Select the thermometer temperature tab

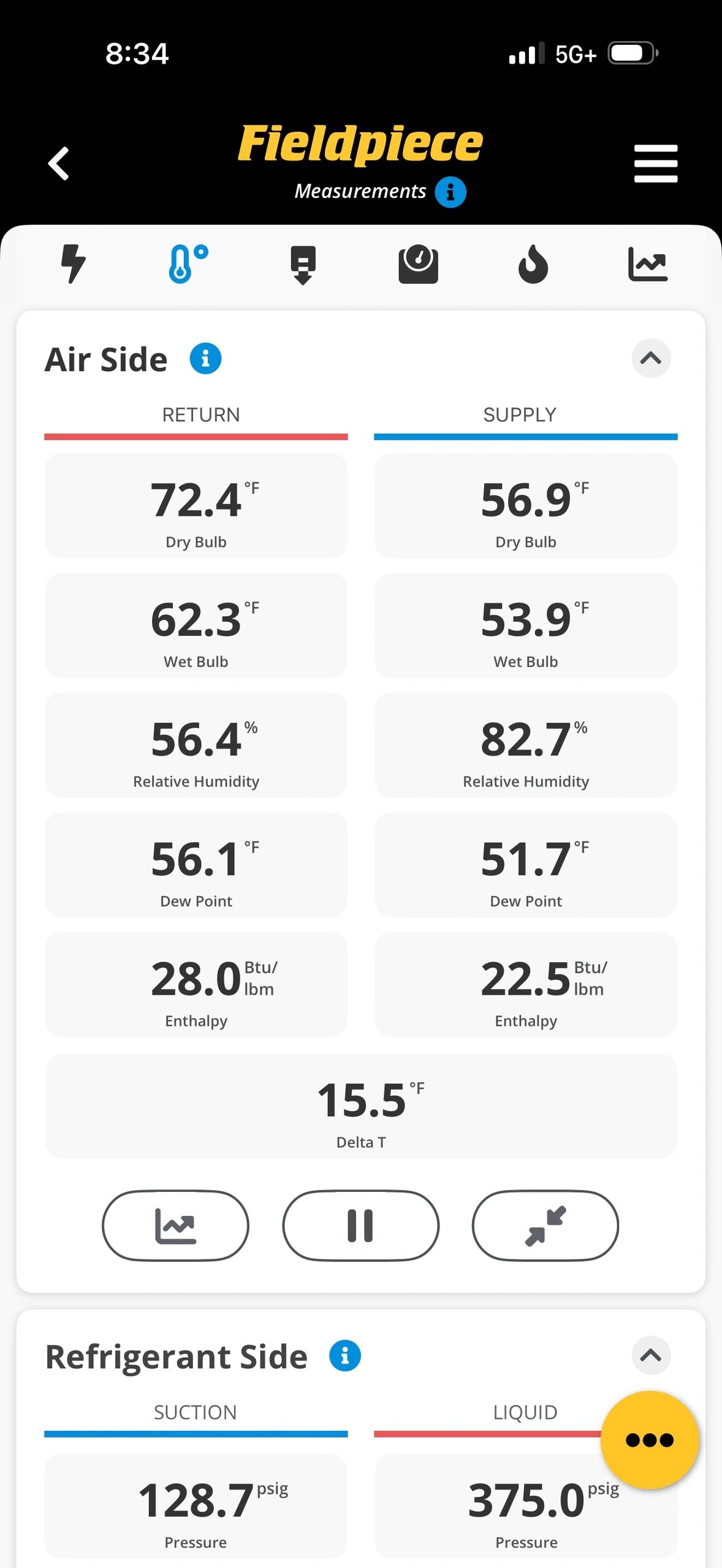[x=188, y=264]
